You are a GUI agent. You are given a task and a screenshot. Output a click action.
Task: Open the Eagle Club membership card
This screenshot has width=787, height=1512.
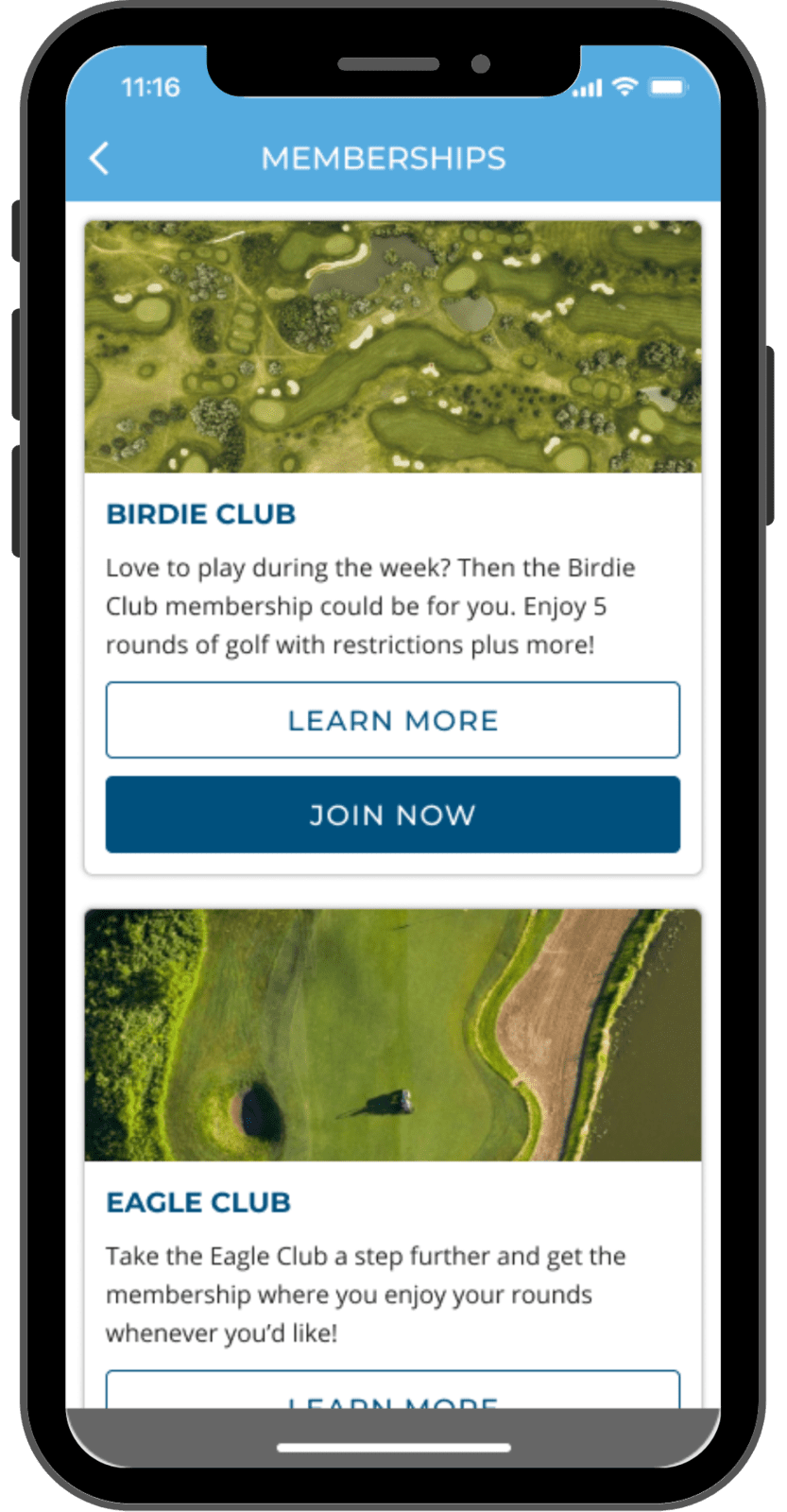coord(393,1159)
